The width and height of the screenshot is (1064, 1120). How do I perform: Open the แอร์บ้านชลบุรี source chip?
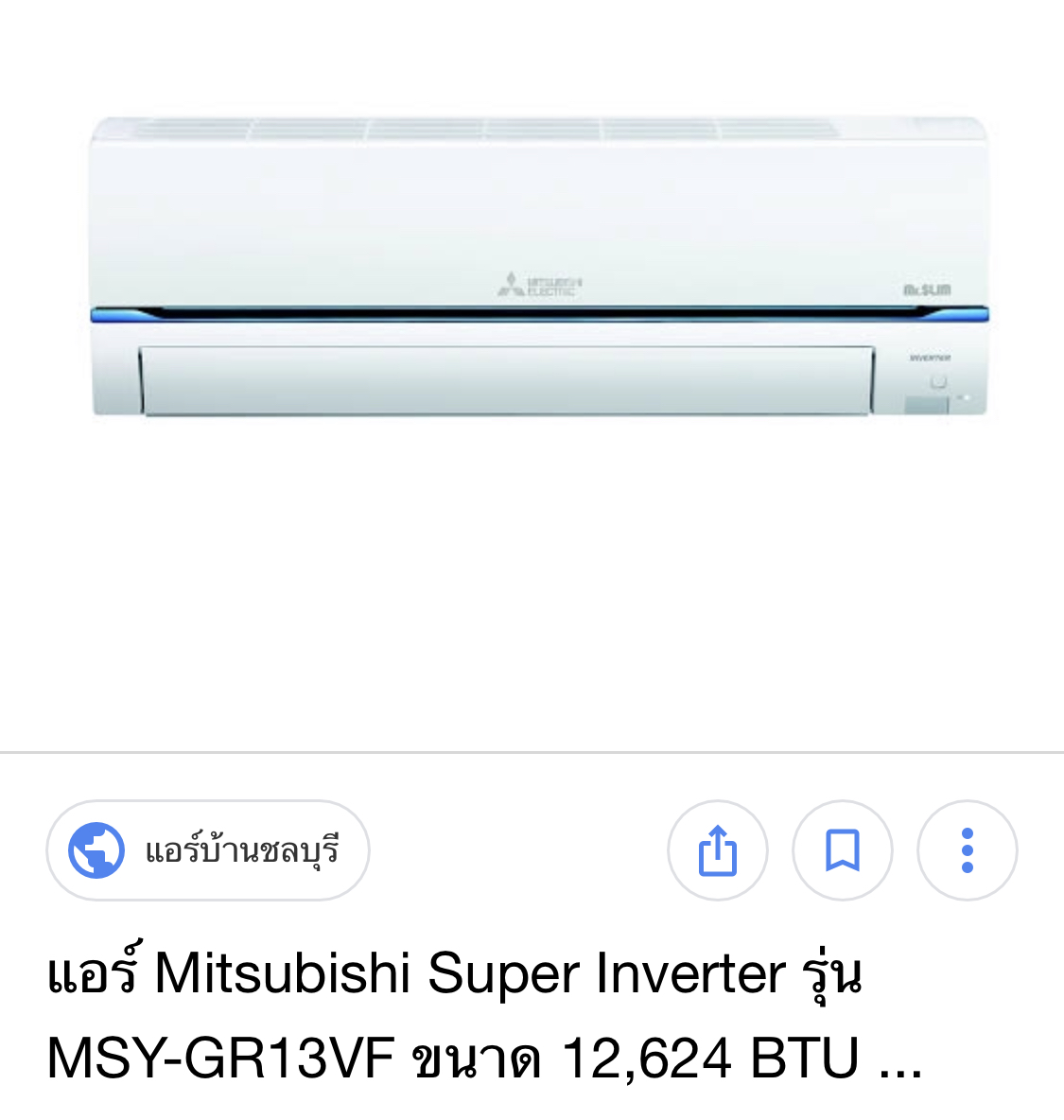[x=208, y=850]
